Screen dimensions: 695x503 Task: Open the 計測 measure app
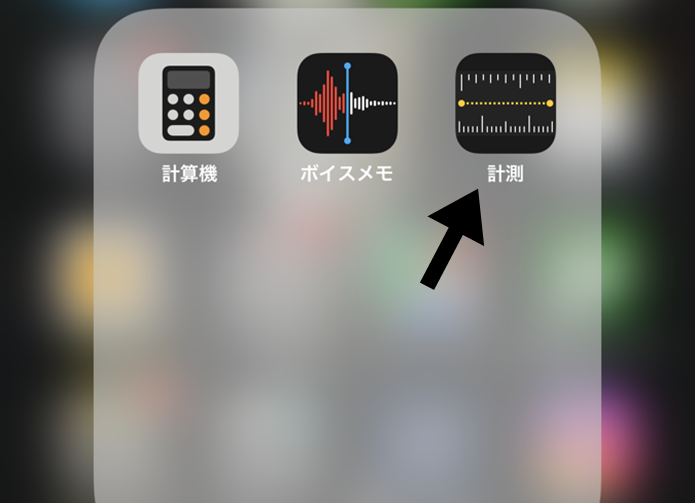tap(505, 103)
